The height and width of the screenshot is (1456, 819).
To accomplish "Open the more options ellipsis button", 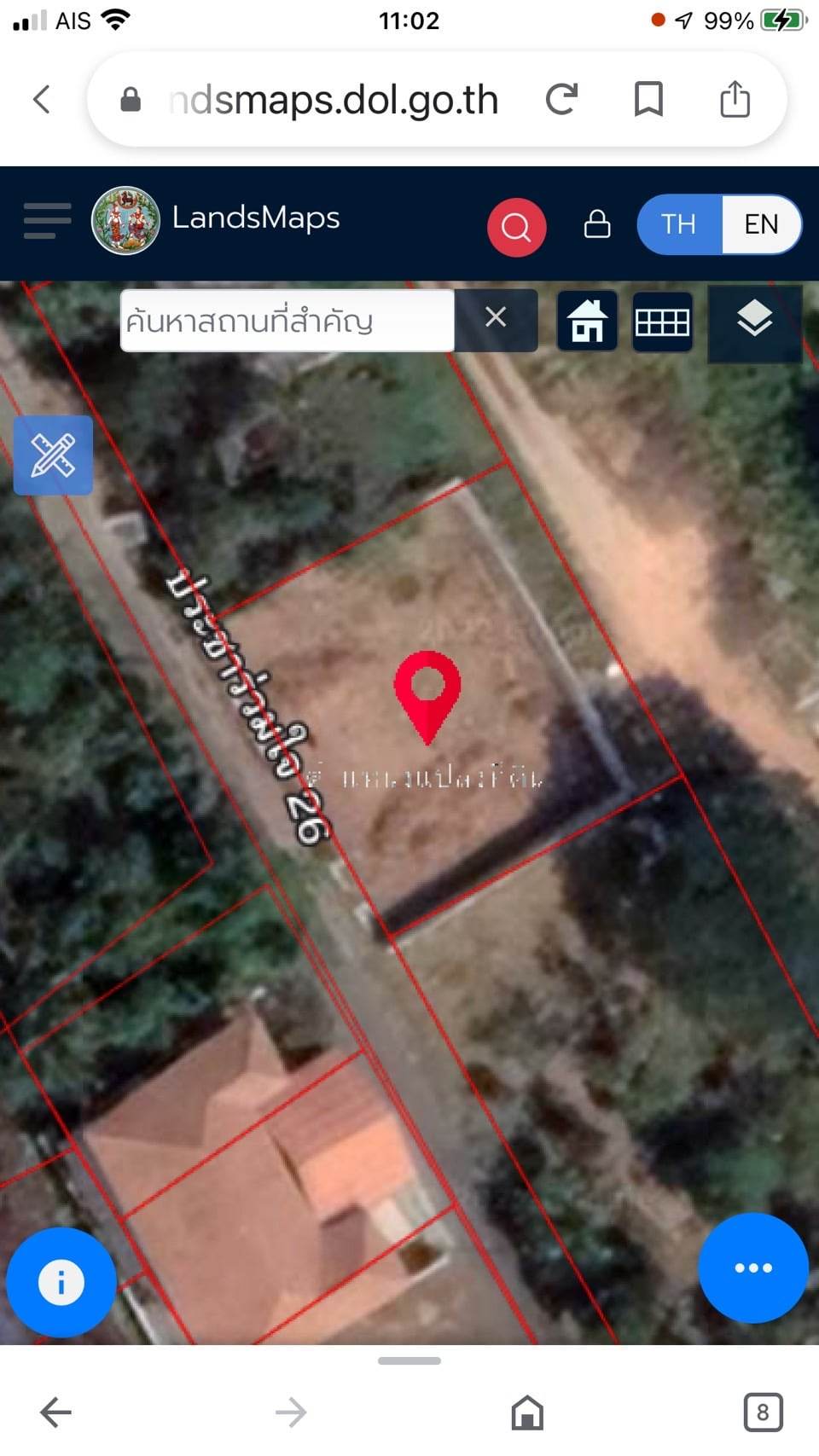I will point(752,1268).
